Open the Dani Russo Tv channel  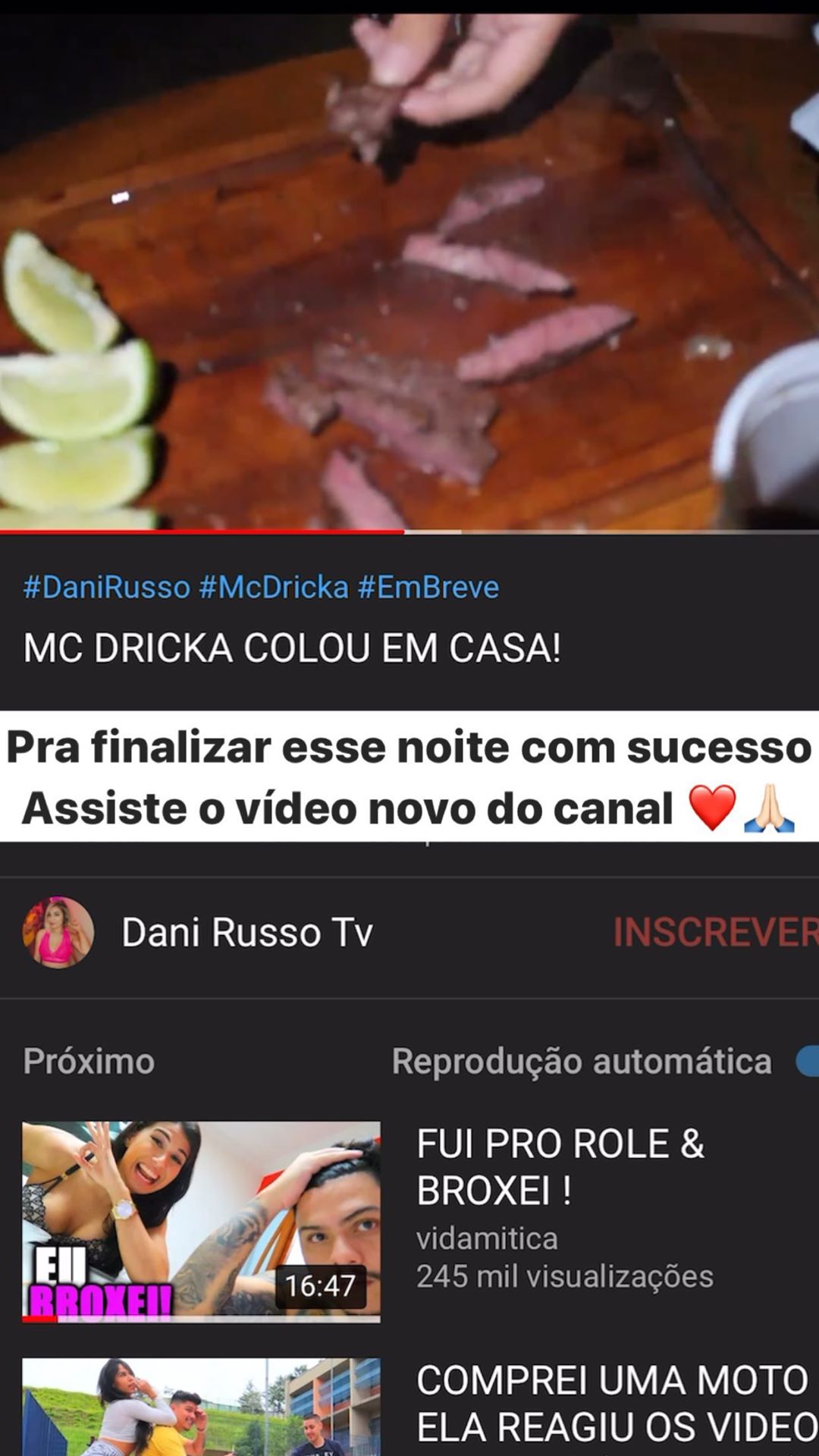pyautogui.click(x=246, y=933)
